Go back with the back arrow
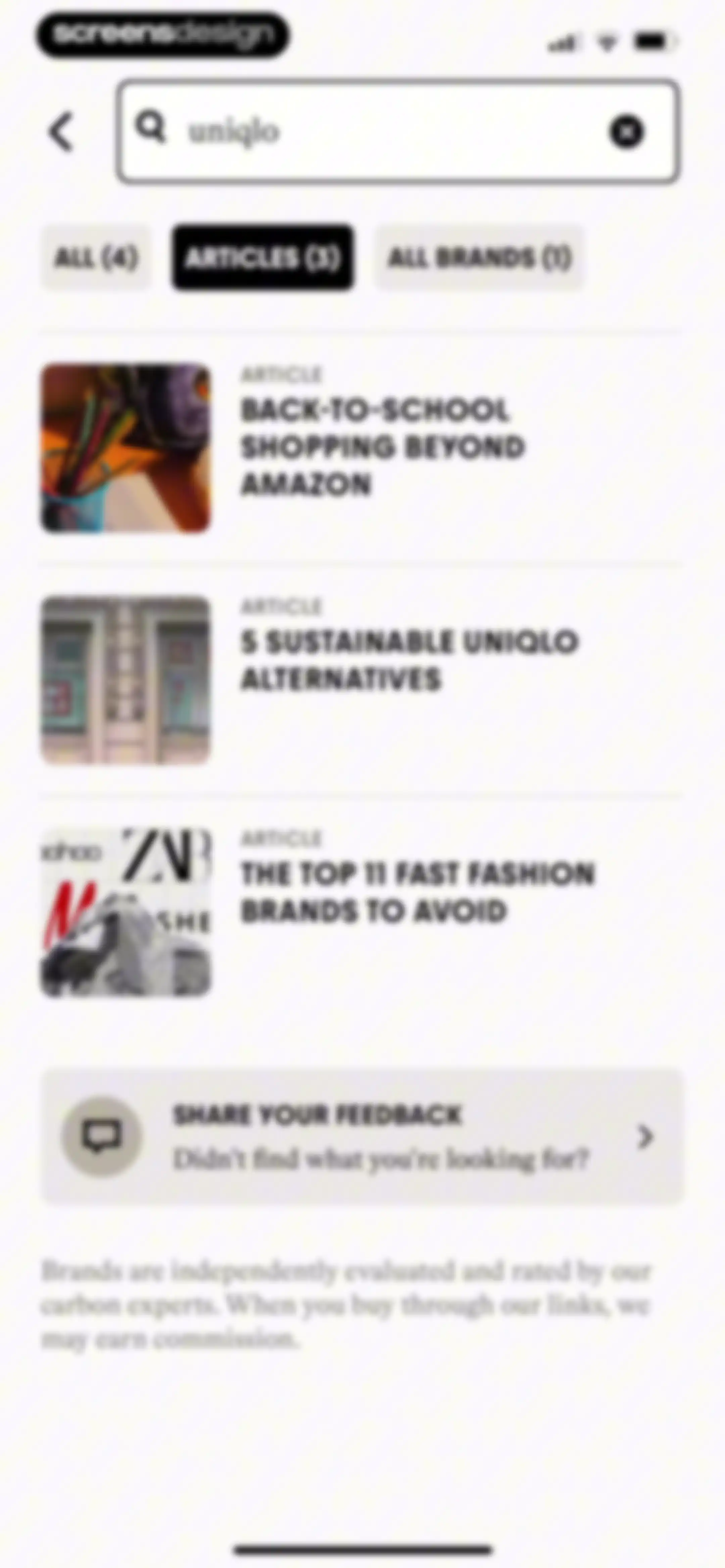 click(61, 131)
